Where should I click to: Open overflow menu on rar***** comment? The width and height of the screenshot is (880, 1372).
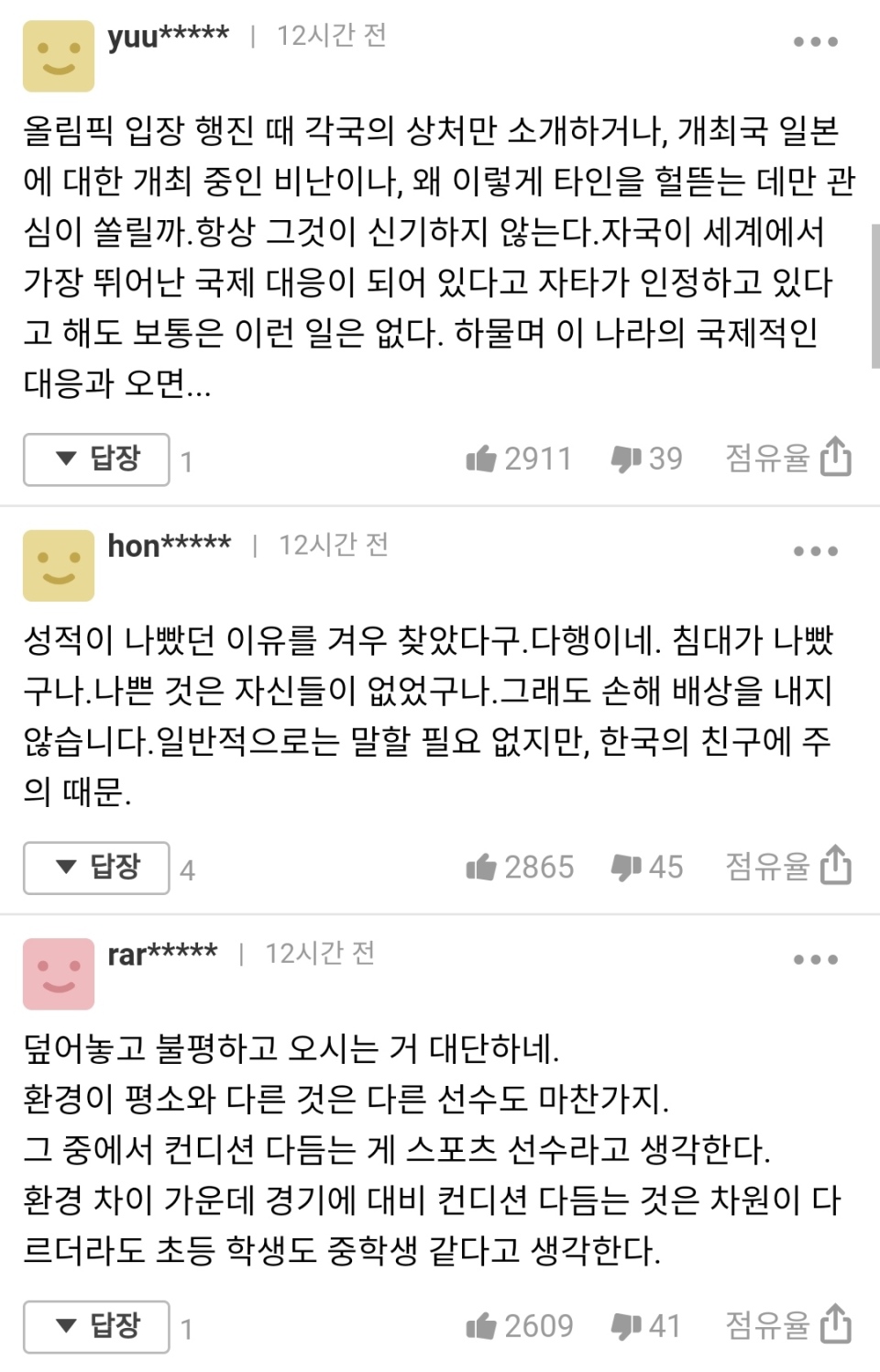pos(815,959)
